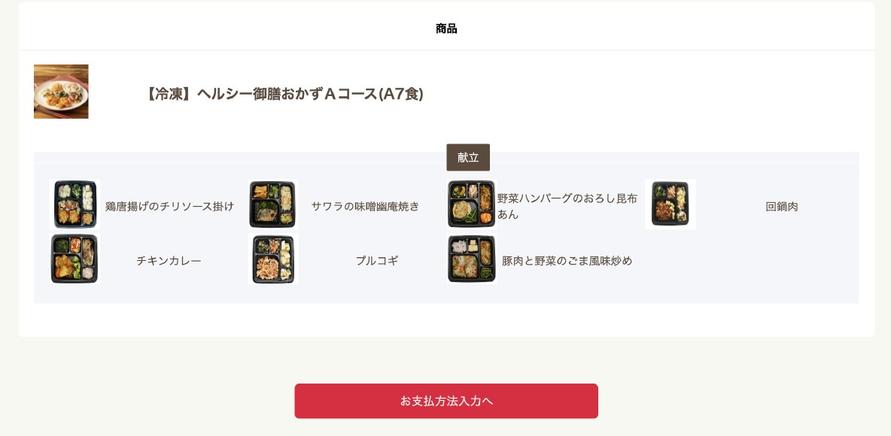The image size is (891, 436).
Task: View the 鶏唐揚げのチリソース掛け menu photo
Action: pos(75,205)
